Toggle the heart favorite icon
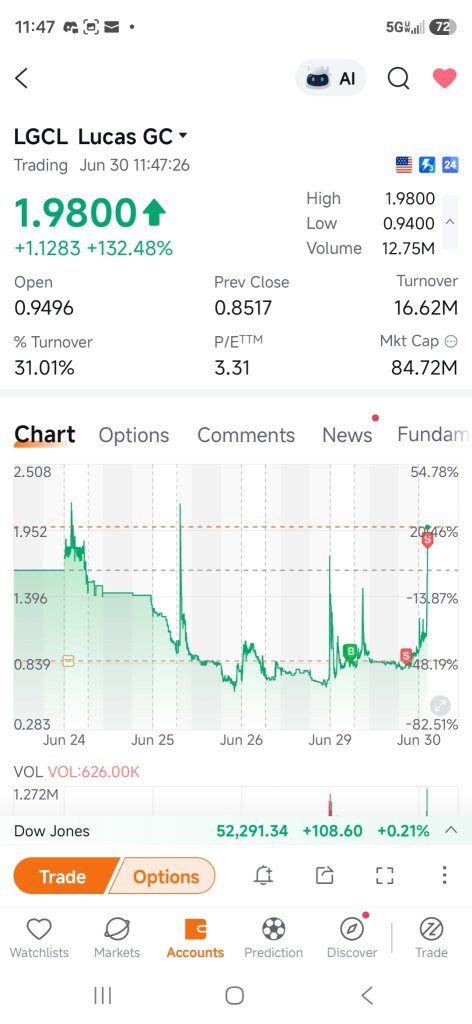472x1024 pixels. pos(445,78)
